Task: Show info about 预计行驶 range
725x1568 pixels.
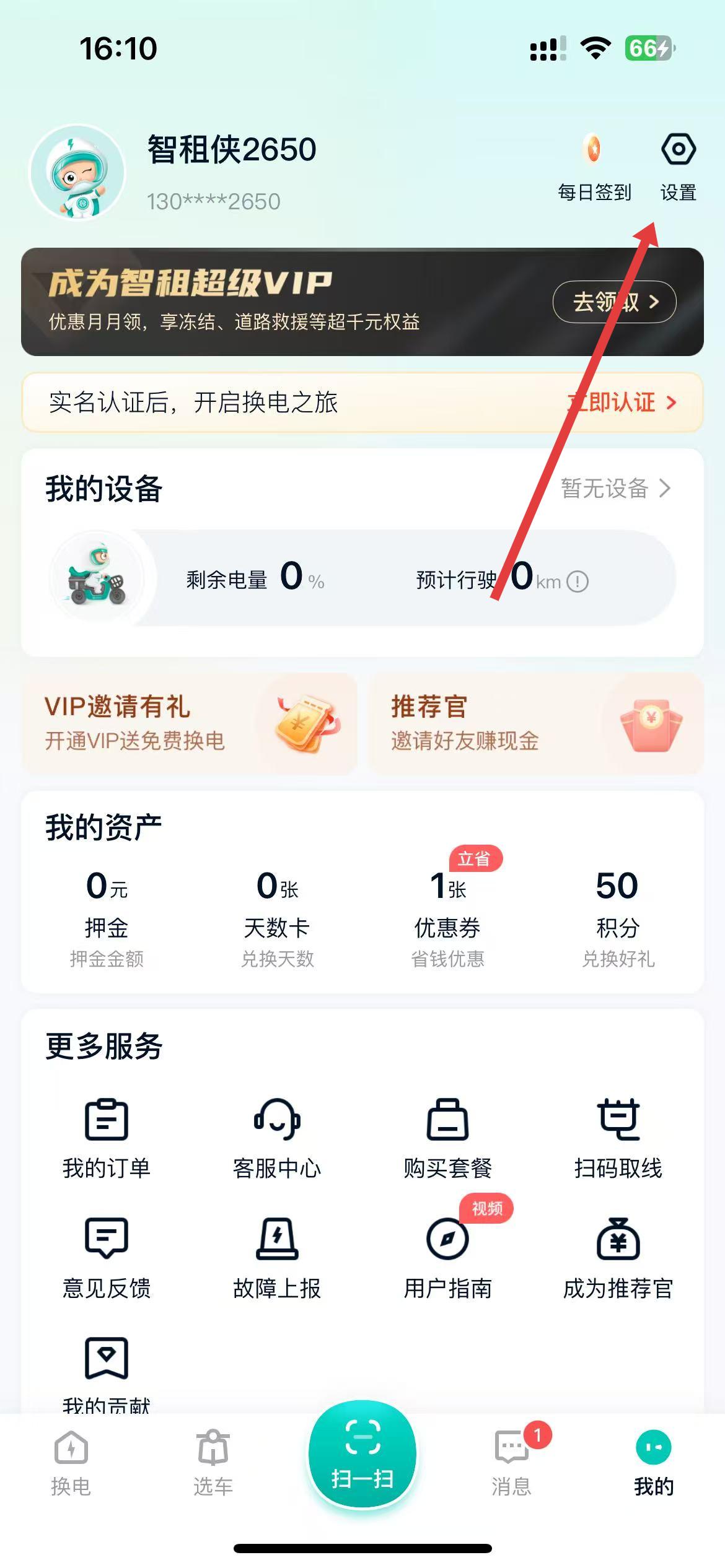Action: [578, 581]
